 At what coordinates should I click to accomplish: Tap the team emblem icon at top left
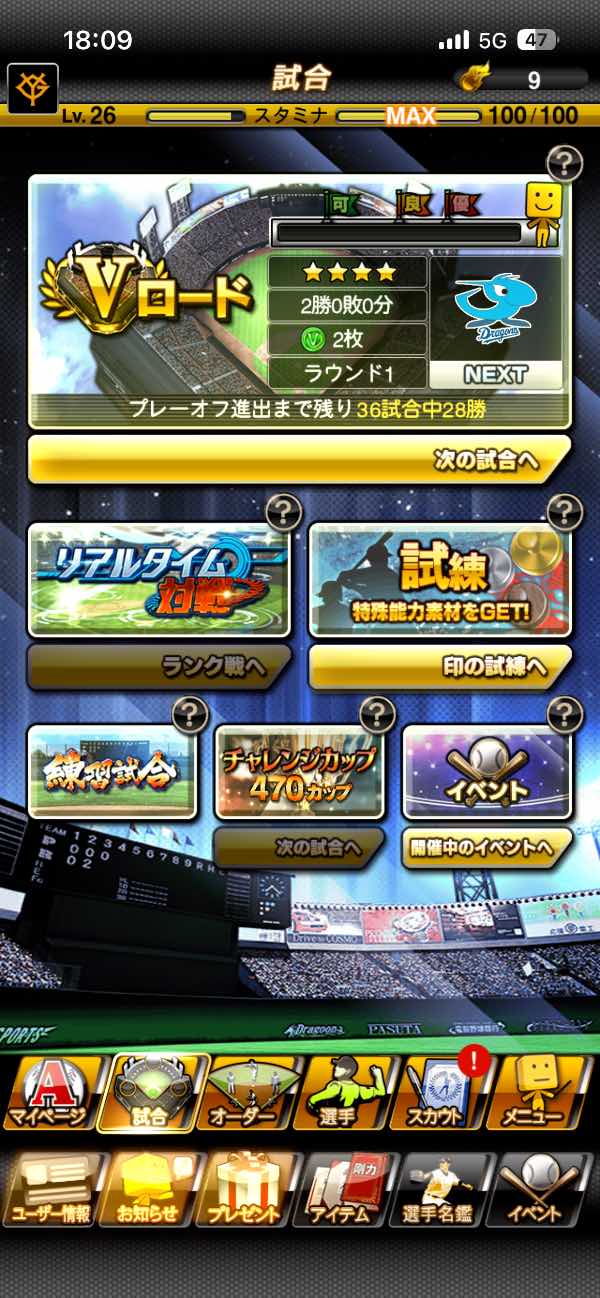(x=32, y=88)
